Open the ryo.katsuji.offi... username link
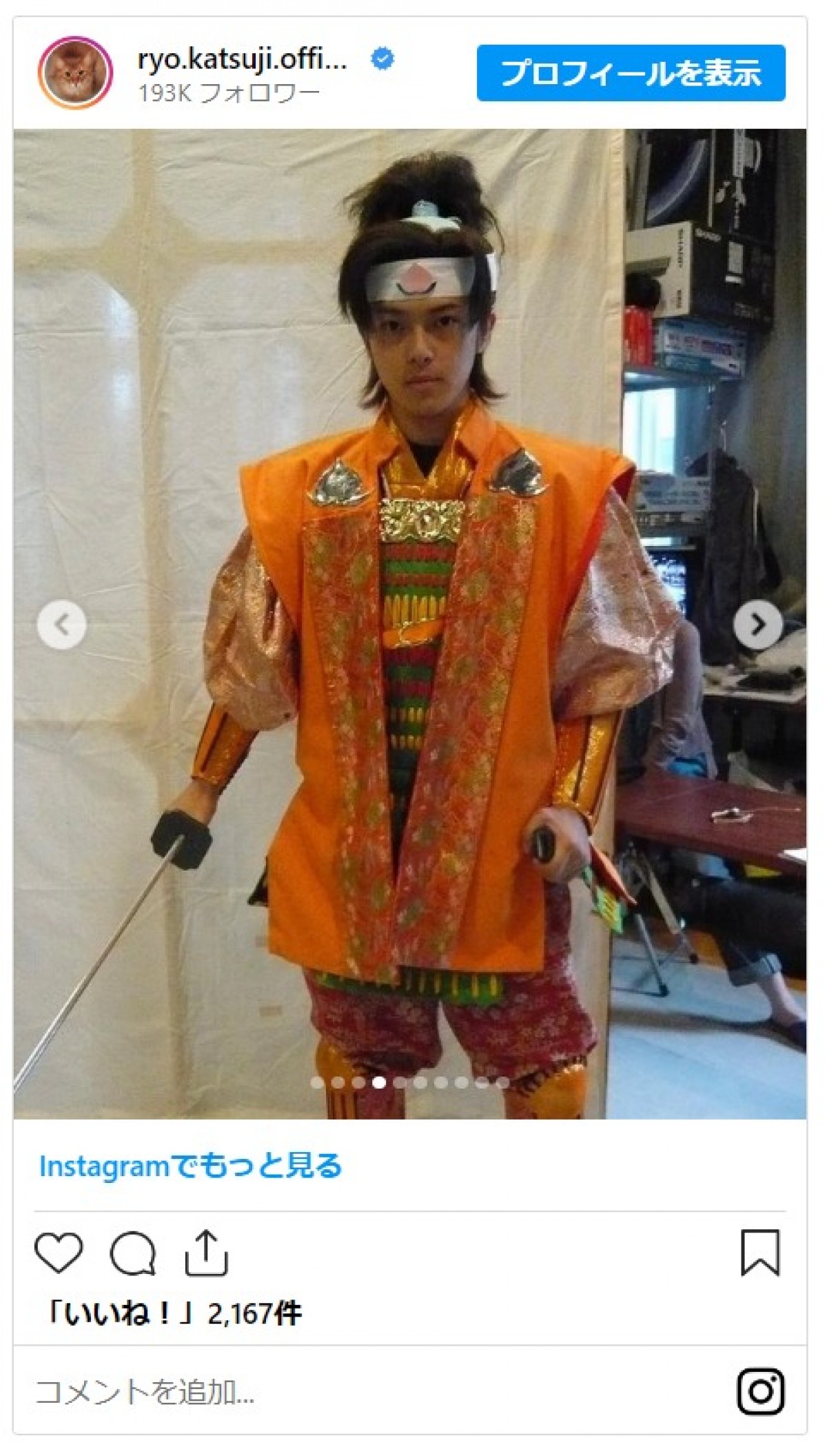Screen dimensions: 827x1456 [242, 60]
